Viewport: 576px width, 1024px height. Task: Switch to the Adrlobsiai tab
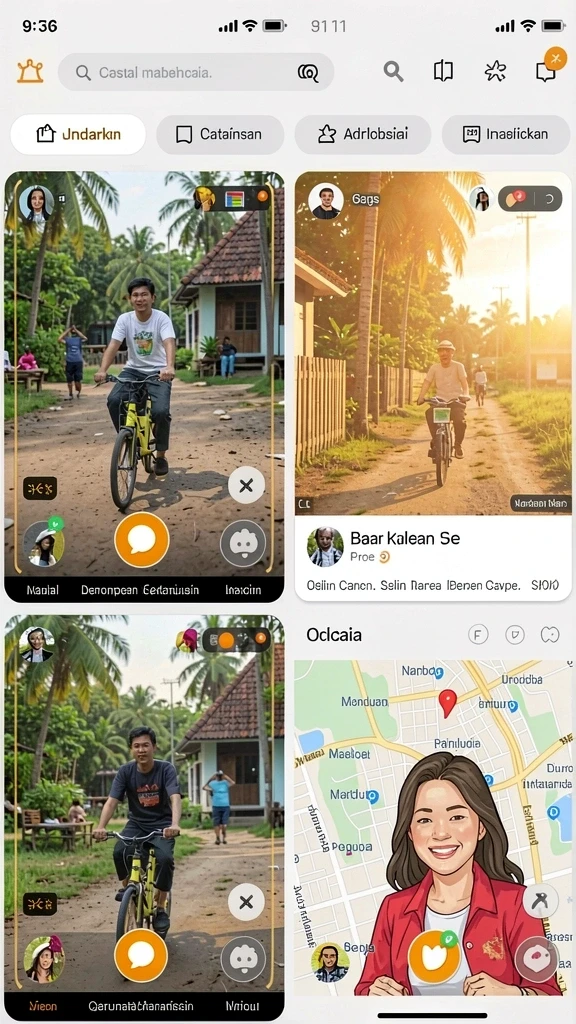[x=362, y=135]
